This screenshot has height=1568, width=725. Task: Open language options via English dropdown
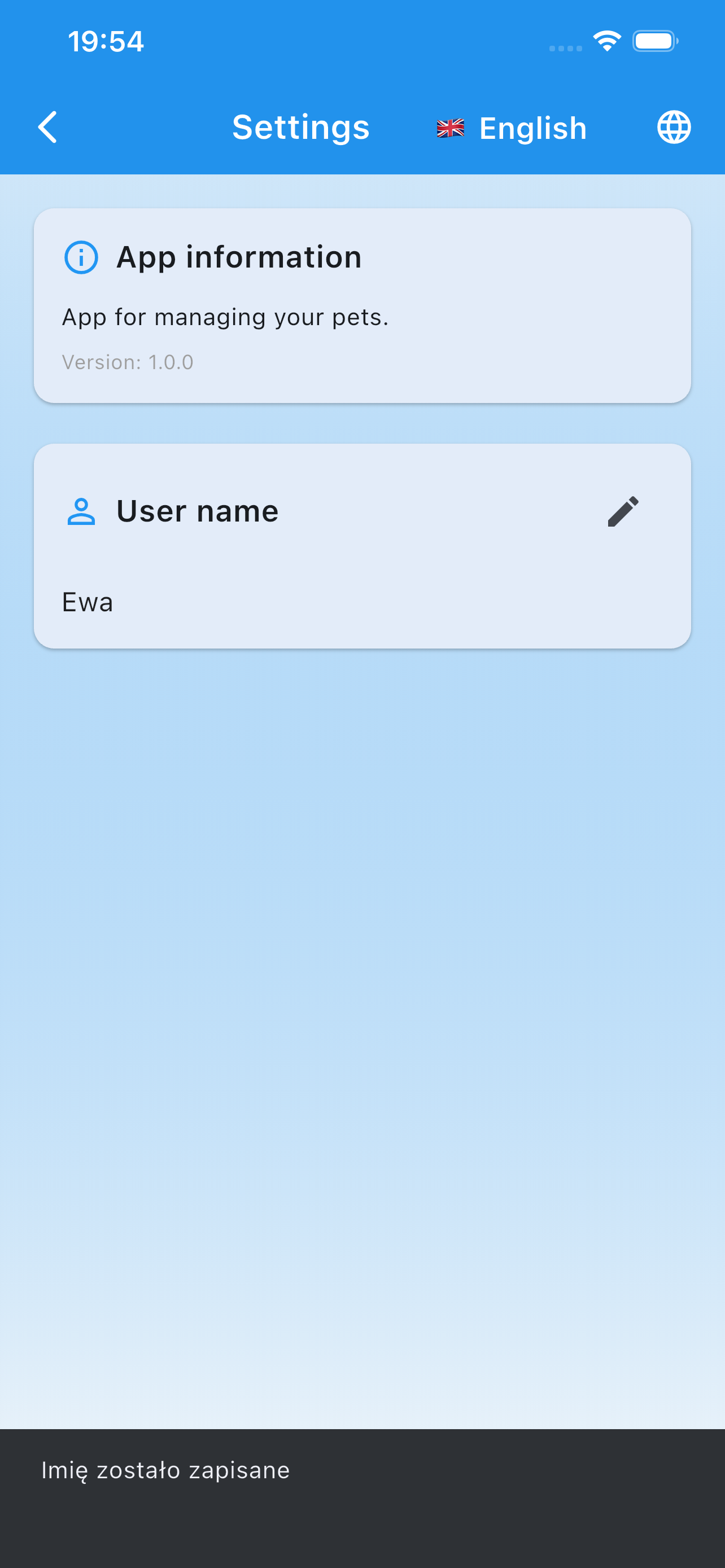point(512,127)
